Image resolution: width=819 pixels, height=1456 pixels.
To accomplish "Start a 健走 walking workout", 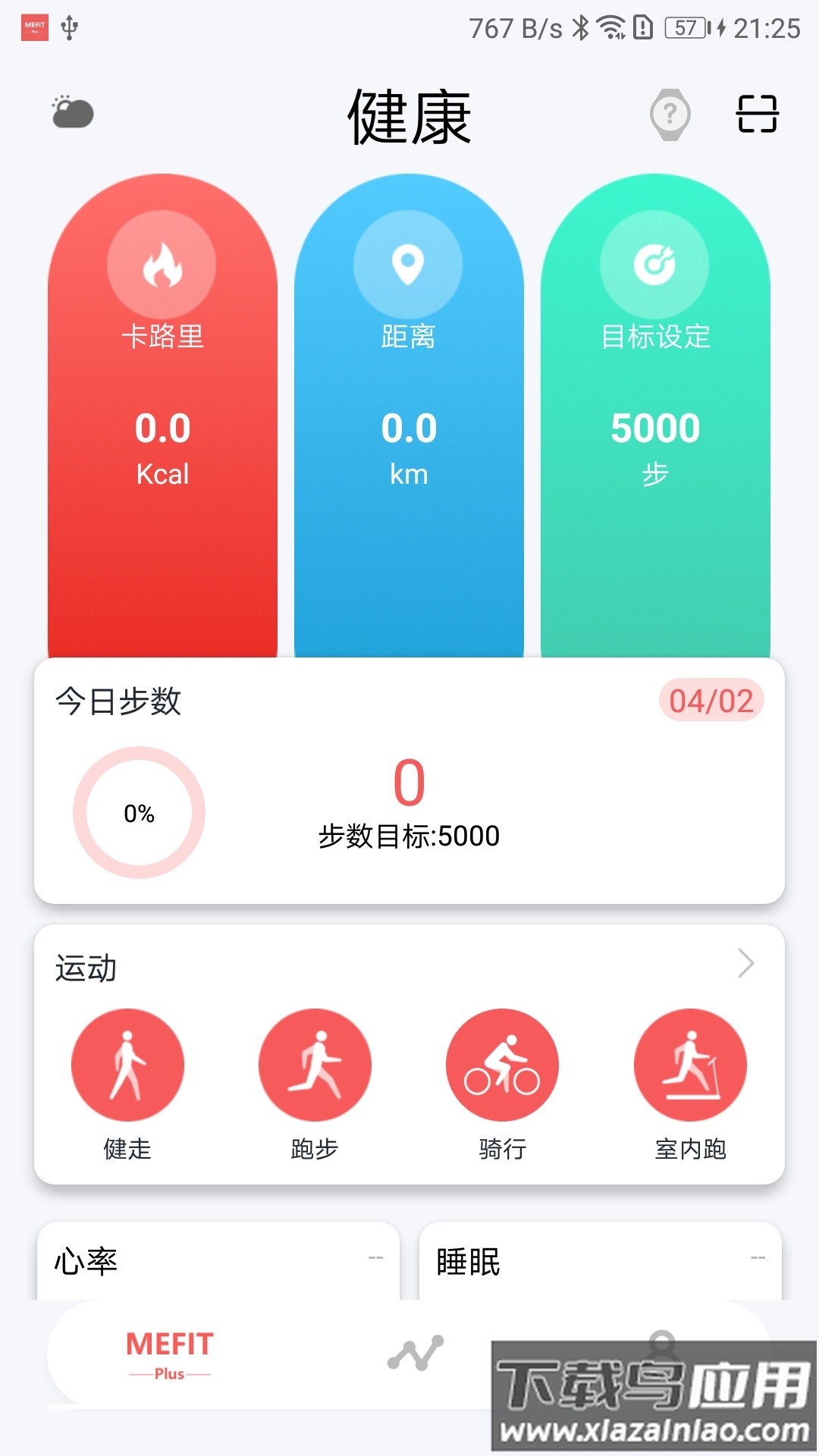I will click(x=127, y=1065).
